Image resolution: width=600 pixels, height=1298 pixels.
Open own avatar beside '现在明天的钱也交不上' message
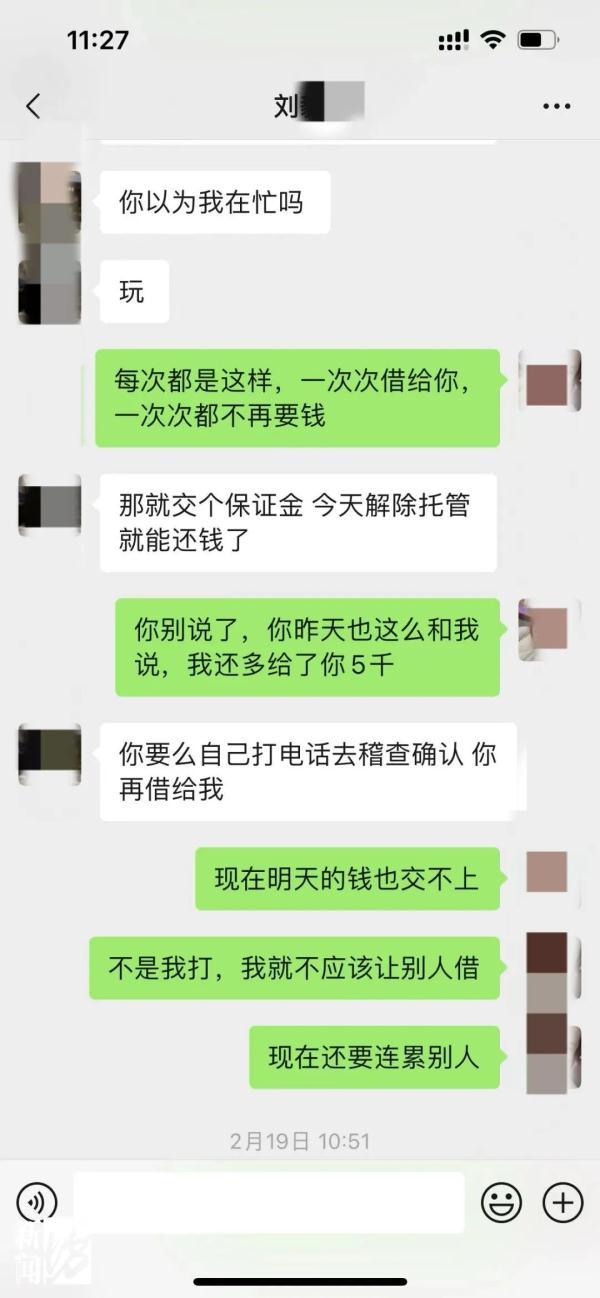coord(547,872)
